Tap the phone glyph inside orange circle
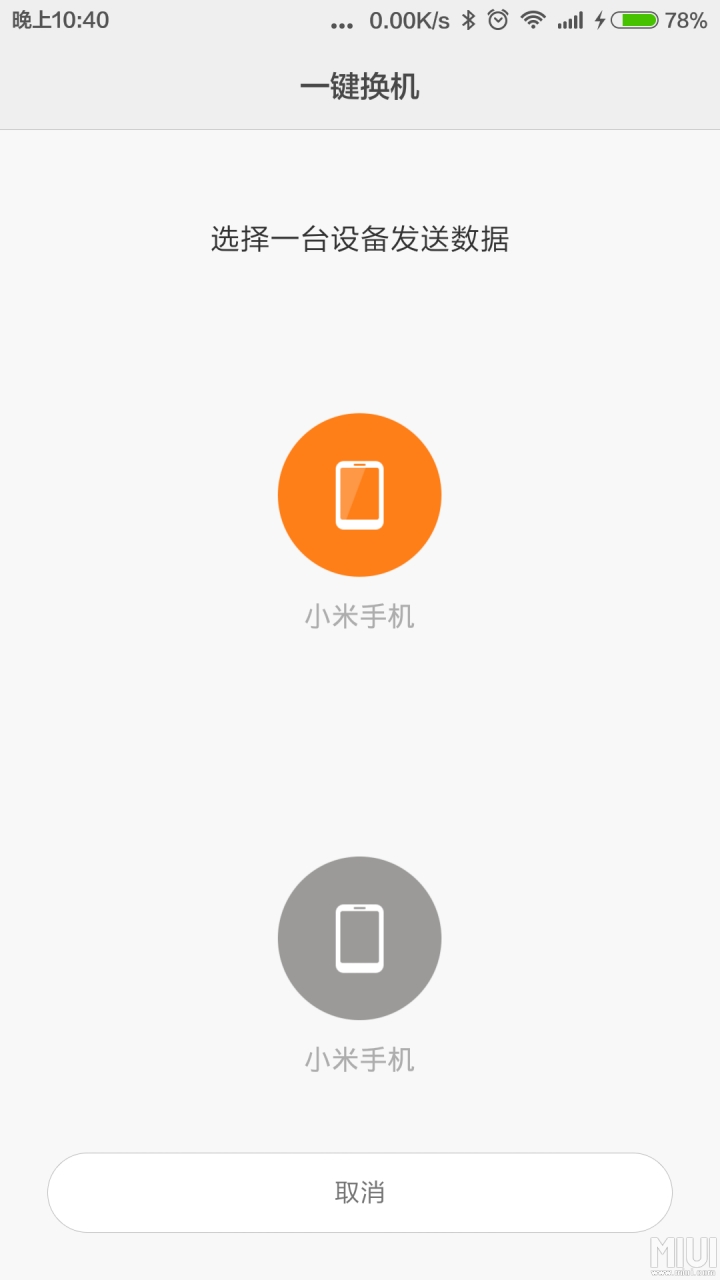 [x=359, y=492]
